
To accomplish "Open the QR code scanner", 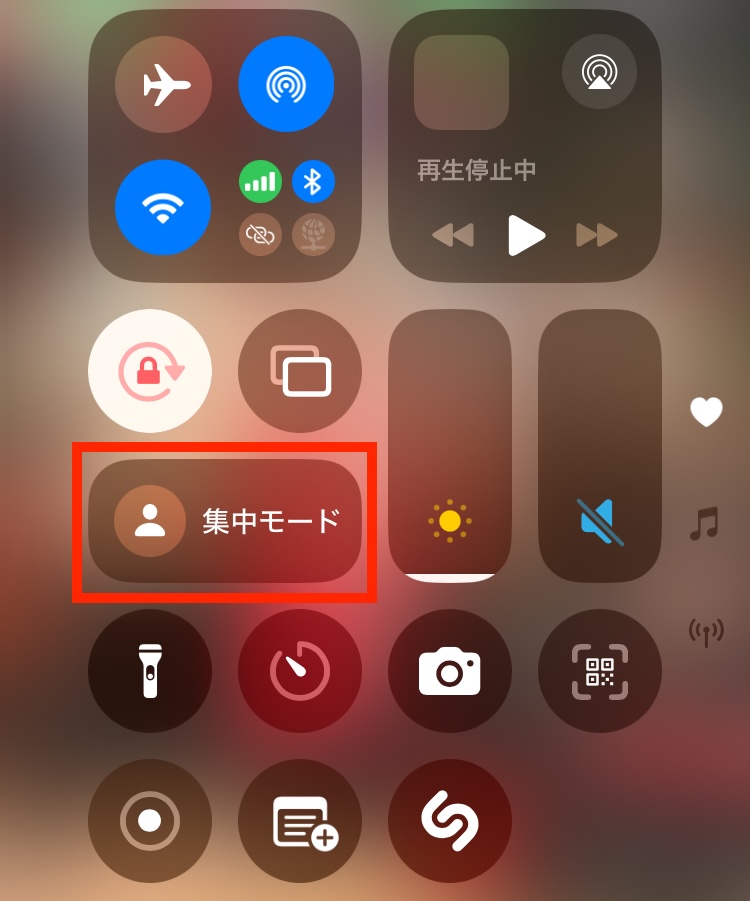I will point(600,671).
